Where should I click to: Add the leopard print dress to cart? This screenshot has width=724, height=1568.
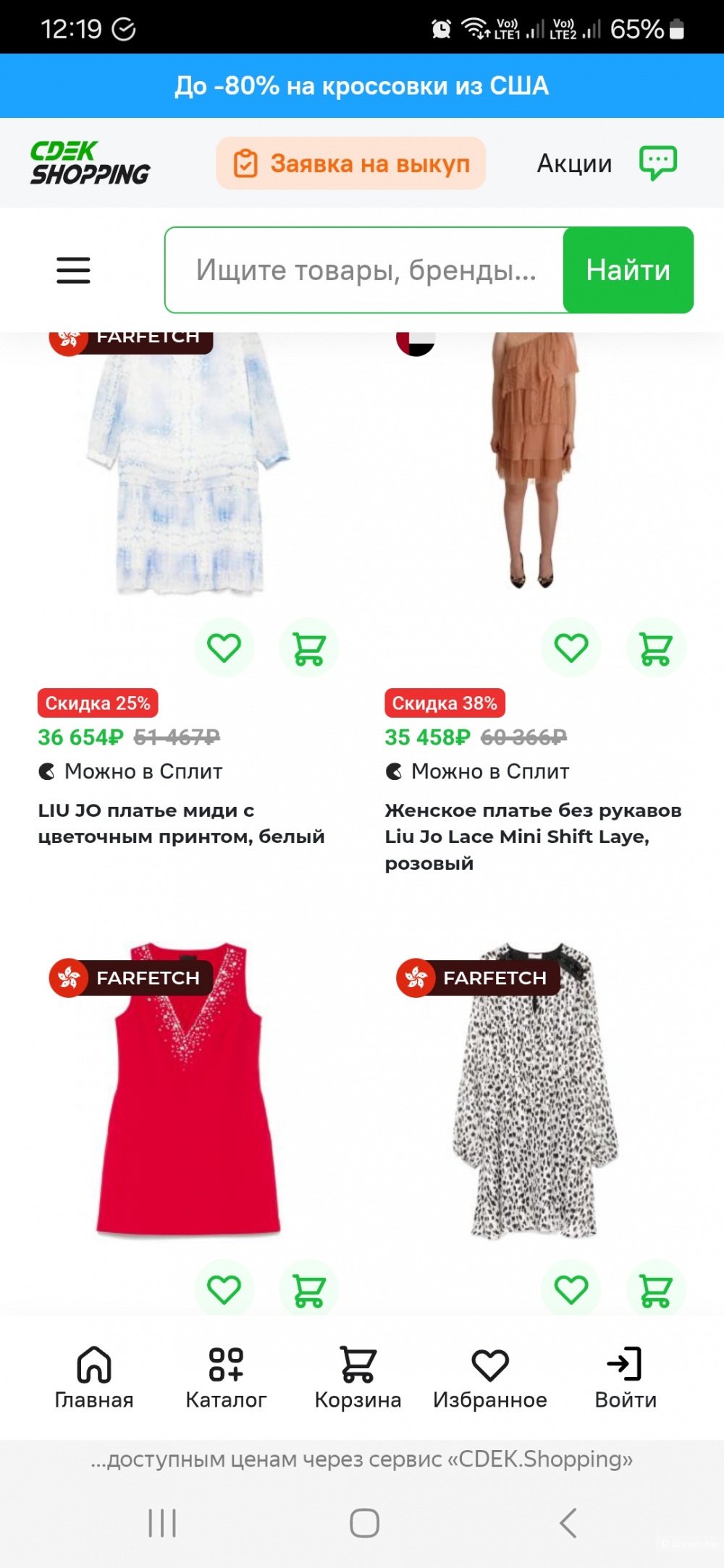[656, 1289]
